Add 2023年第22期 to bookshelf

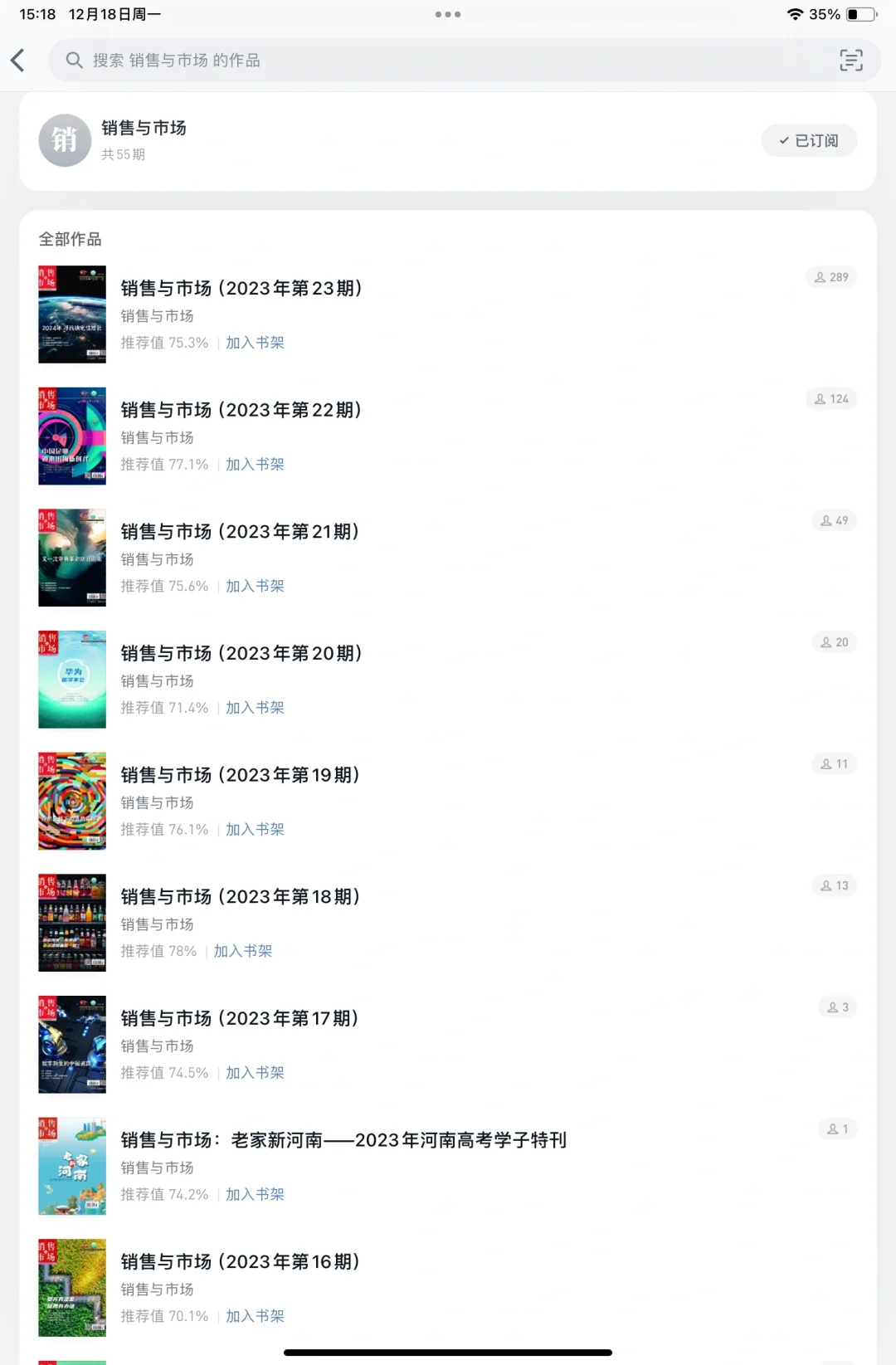click(255, 465)
